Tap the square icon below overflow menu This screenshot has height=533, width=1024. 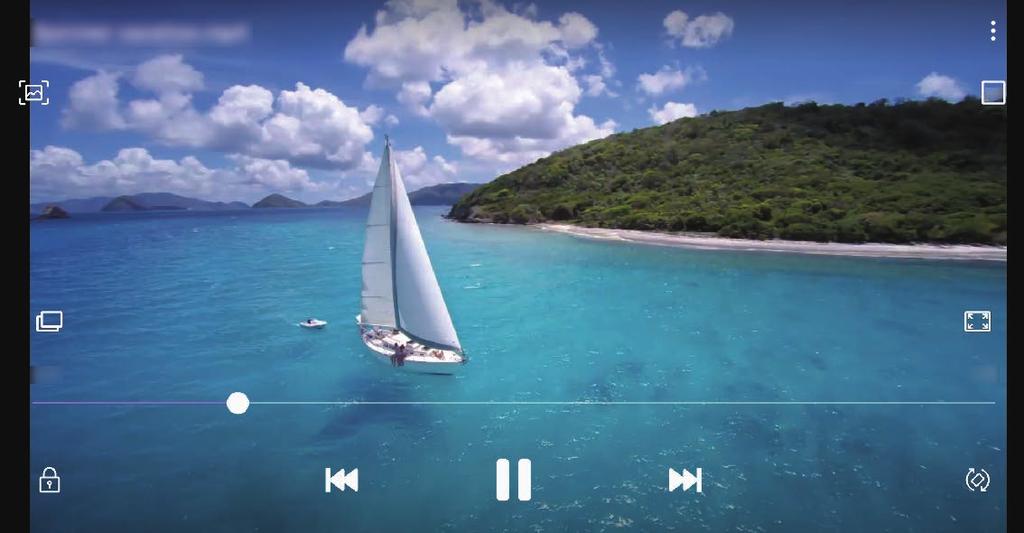(992, 93)
